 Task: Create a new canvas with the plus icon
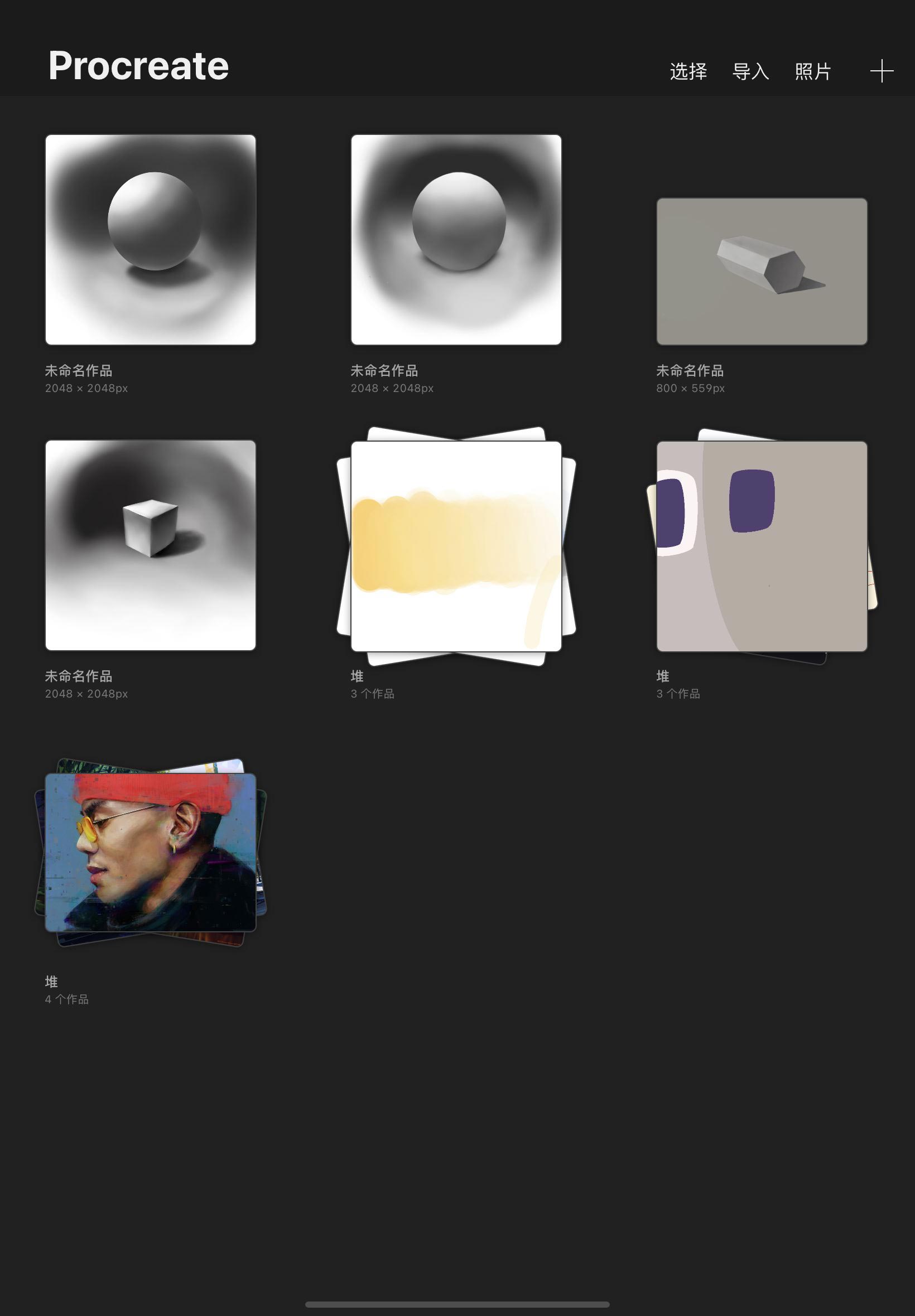click(x=881, y=71)
